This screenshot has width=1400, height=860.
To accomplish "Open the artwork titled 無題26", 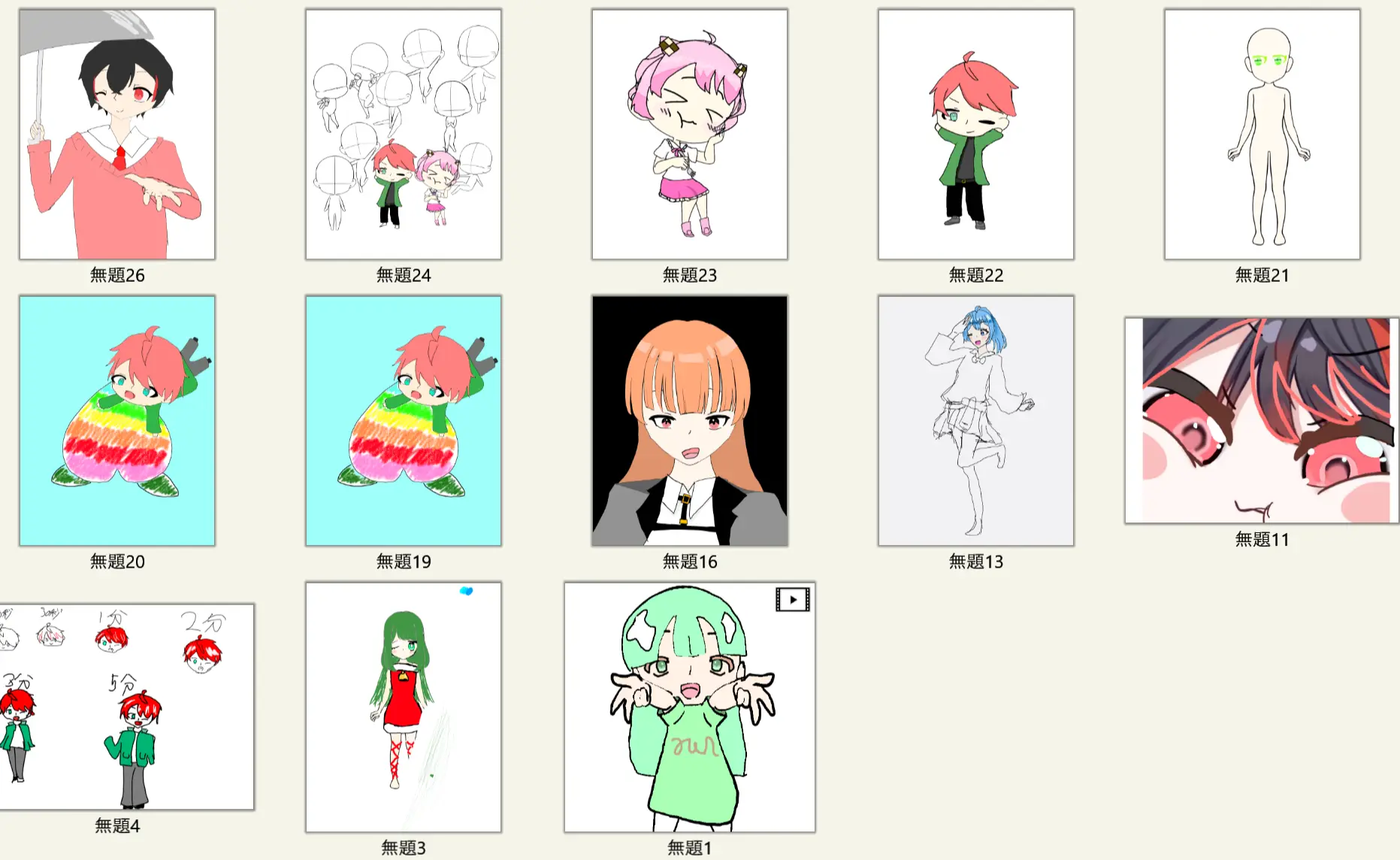I will (x=117, y=135).
